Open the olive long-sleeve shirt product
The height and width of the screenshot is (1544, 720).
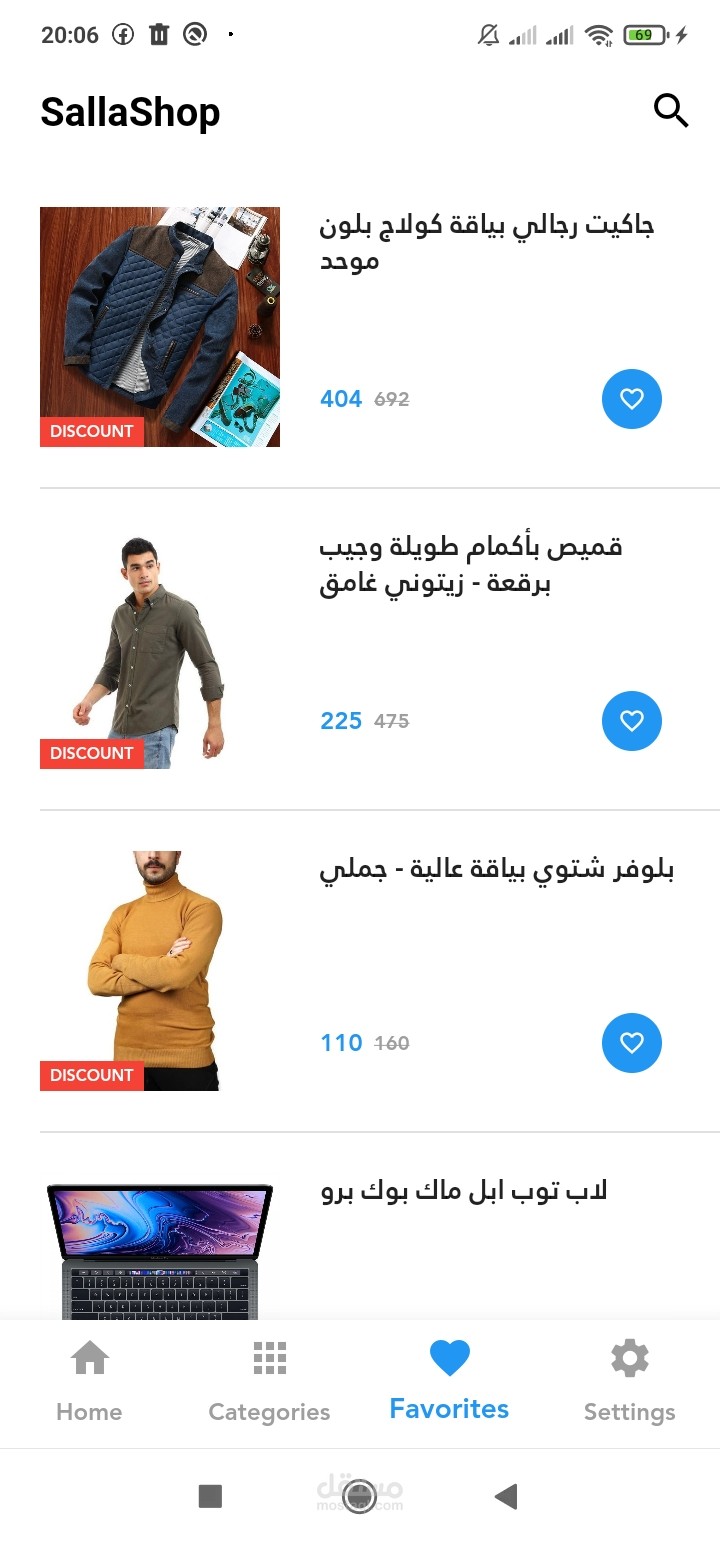click(160, 649)
